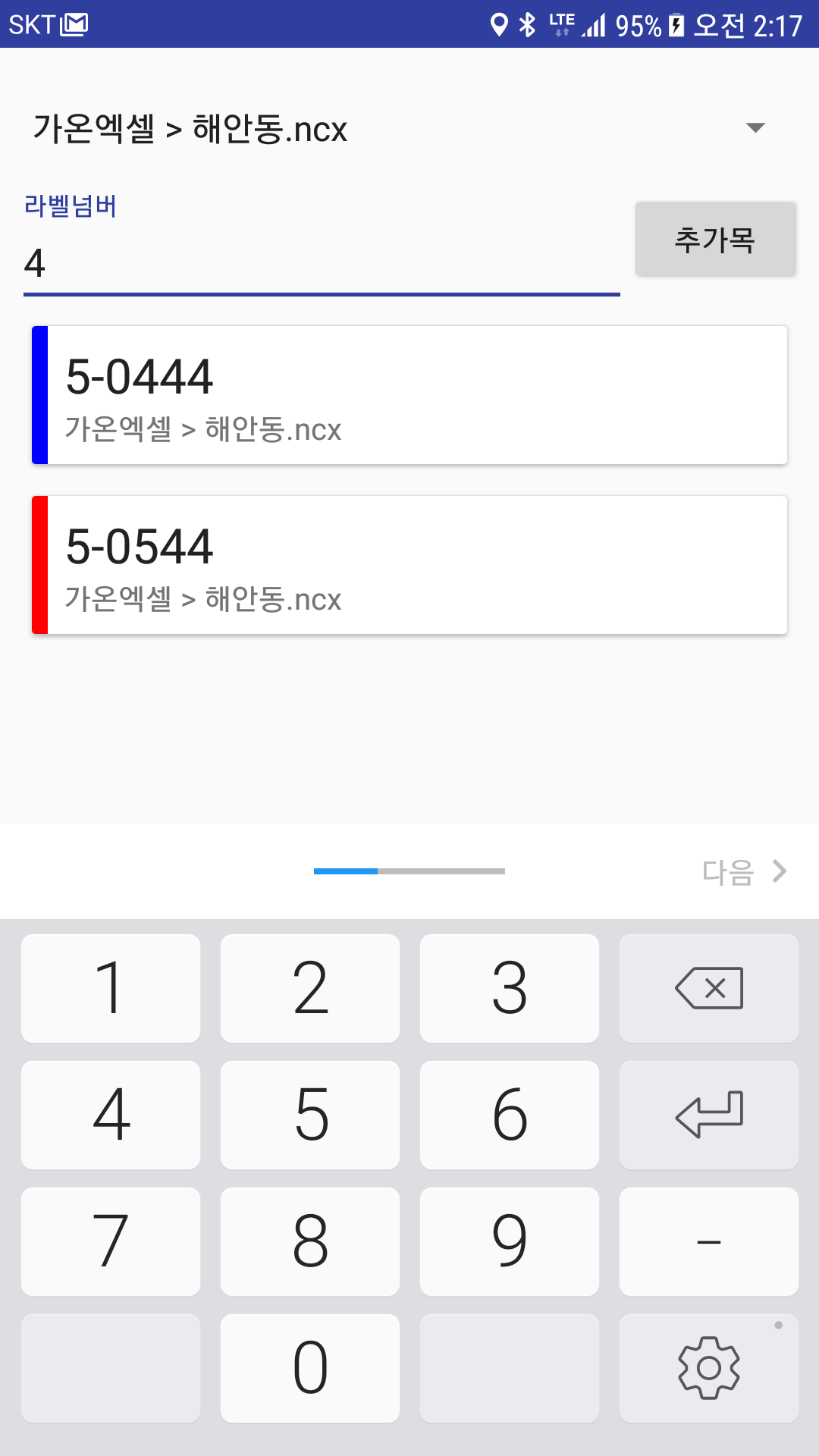Tap digit 0 on the keypad
Viewport: 819px width, 1456px height.
[x=310, y=1368]
